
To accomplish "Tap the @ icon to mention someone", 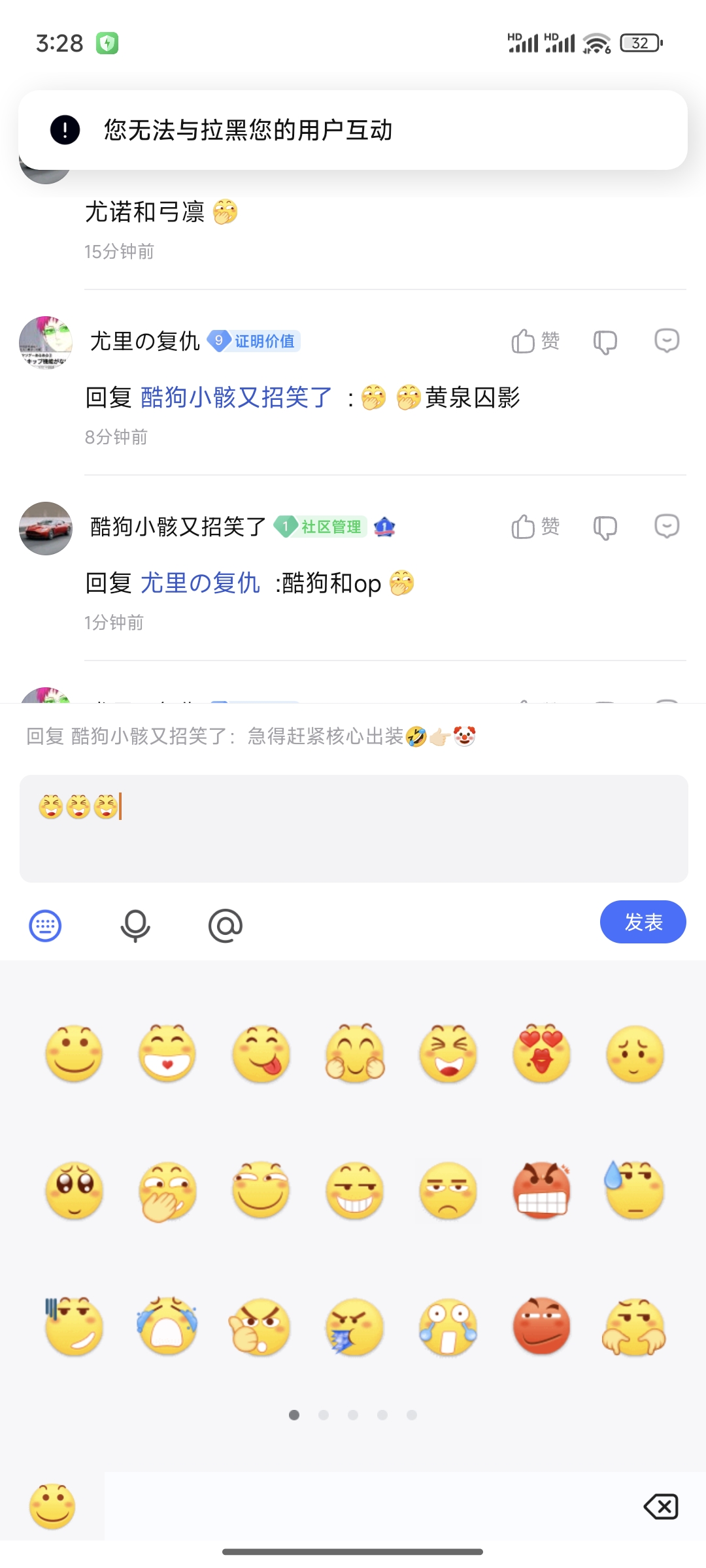I will coord(226,926).
